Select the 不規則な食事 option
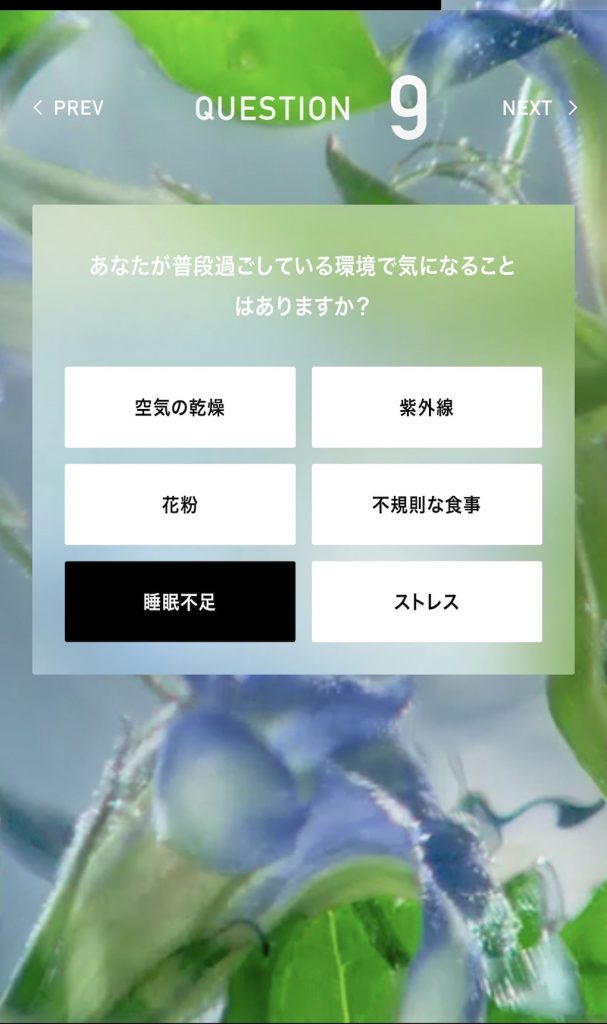This screenshot has height=1024, width=607. click(427, 504)
